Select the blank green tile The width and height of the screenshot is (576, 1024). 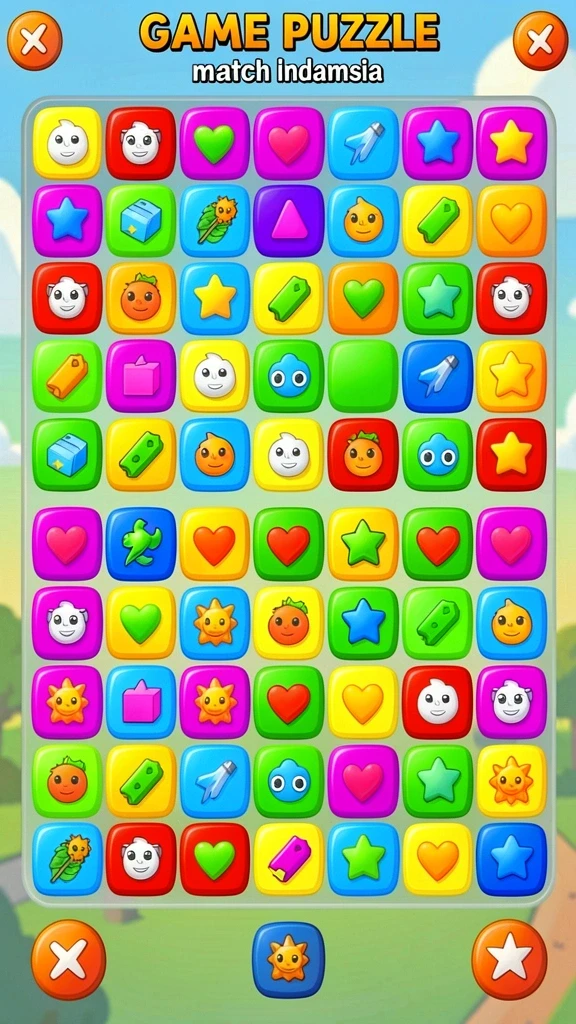pyautogui.click(x=363, y=376)
